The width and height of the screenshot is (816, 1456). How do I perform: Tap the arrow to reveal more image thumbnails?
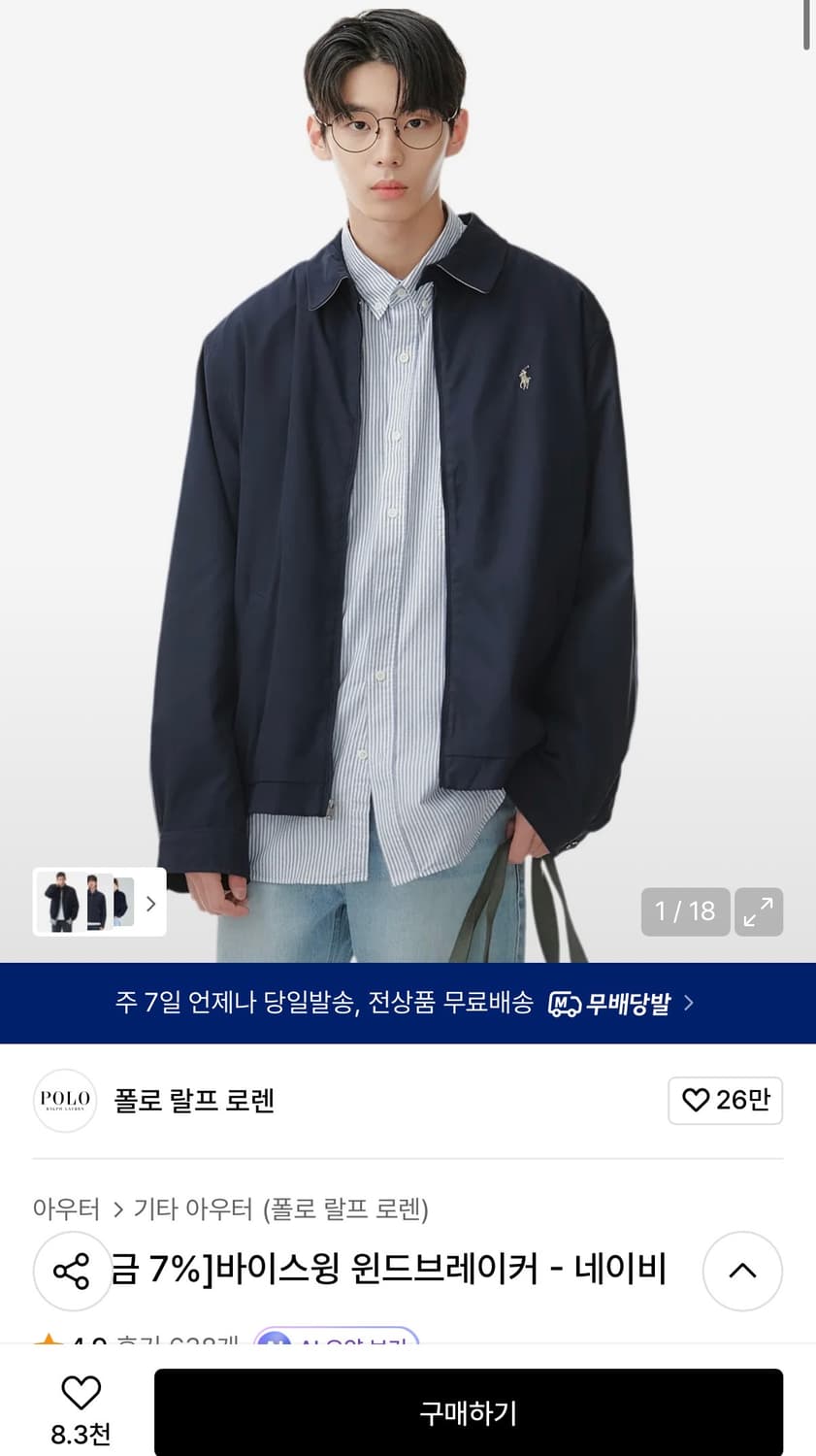(x=150, y=903)
